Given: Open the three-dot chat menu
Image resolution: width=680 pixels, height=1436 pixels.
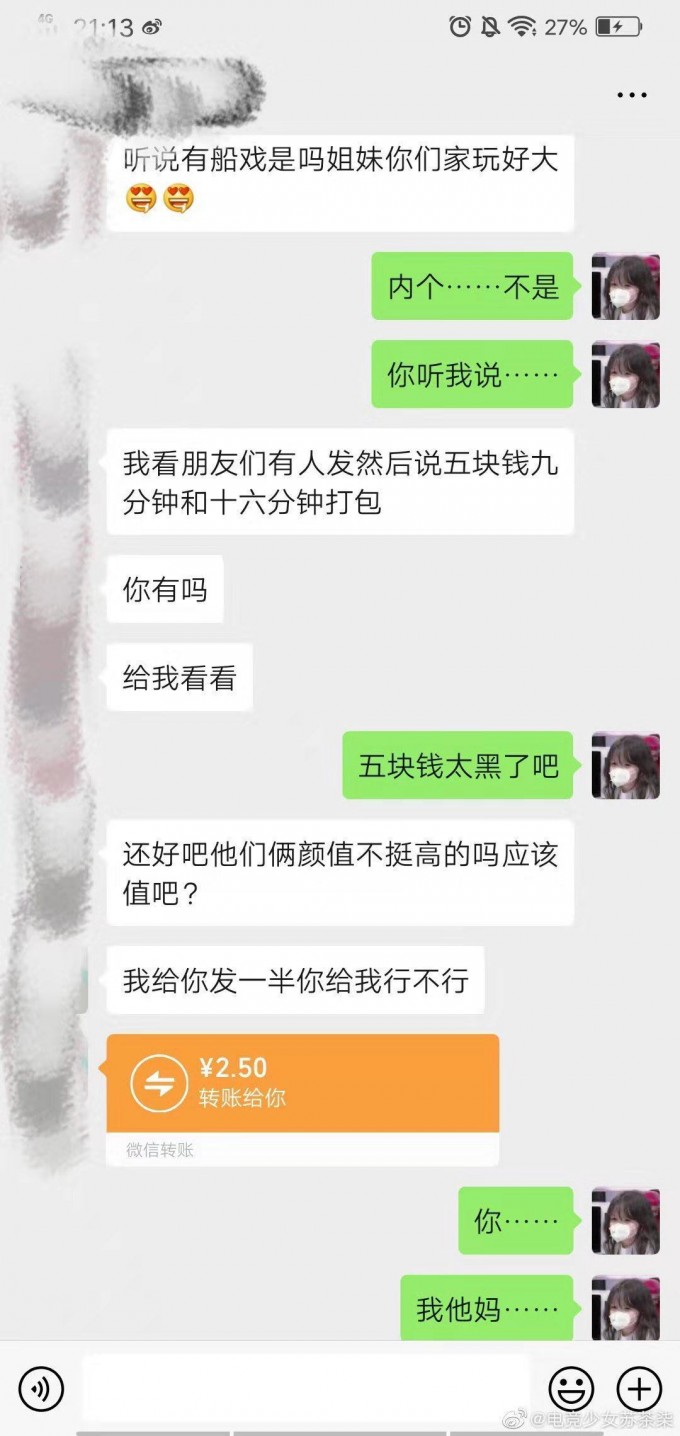Looking at the screenshot, I should click(x=631, y=96).
